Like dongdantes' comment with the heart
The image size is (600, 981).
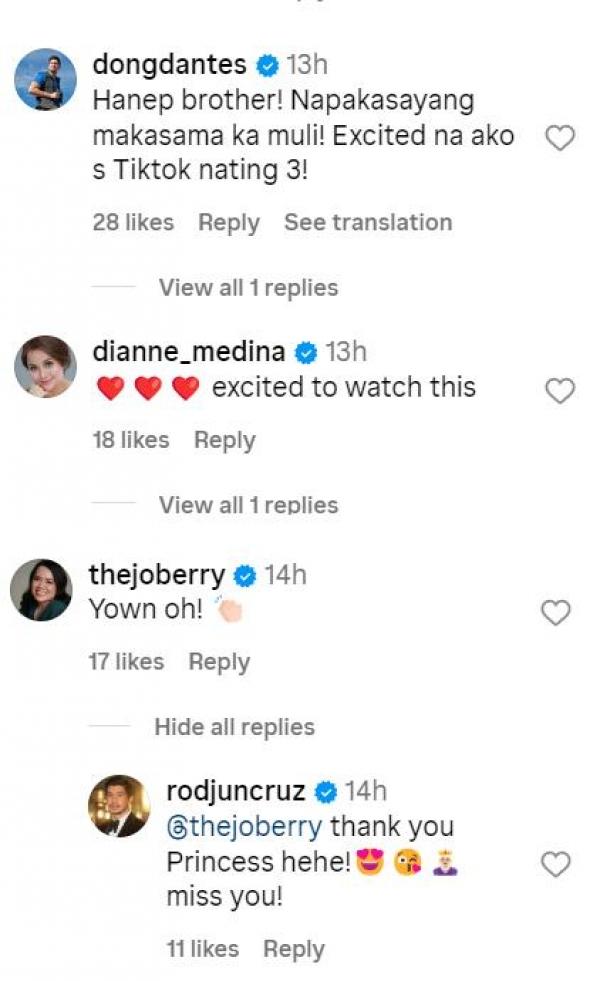[x=559, y=139]
